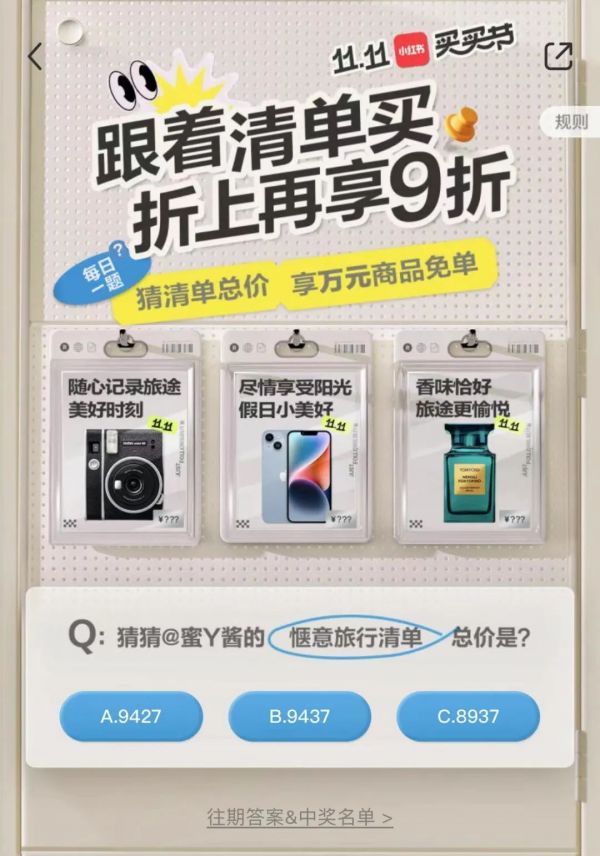
Task: Open 往期答案&中奖名单 link
Action: pyautogui.click(x=299, y=817)
